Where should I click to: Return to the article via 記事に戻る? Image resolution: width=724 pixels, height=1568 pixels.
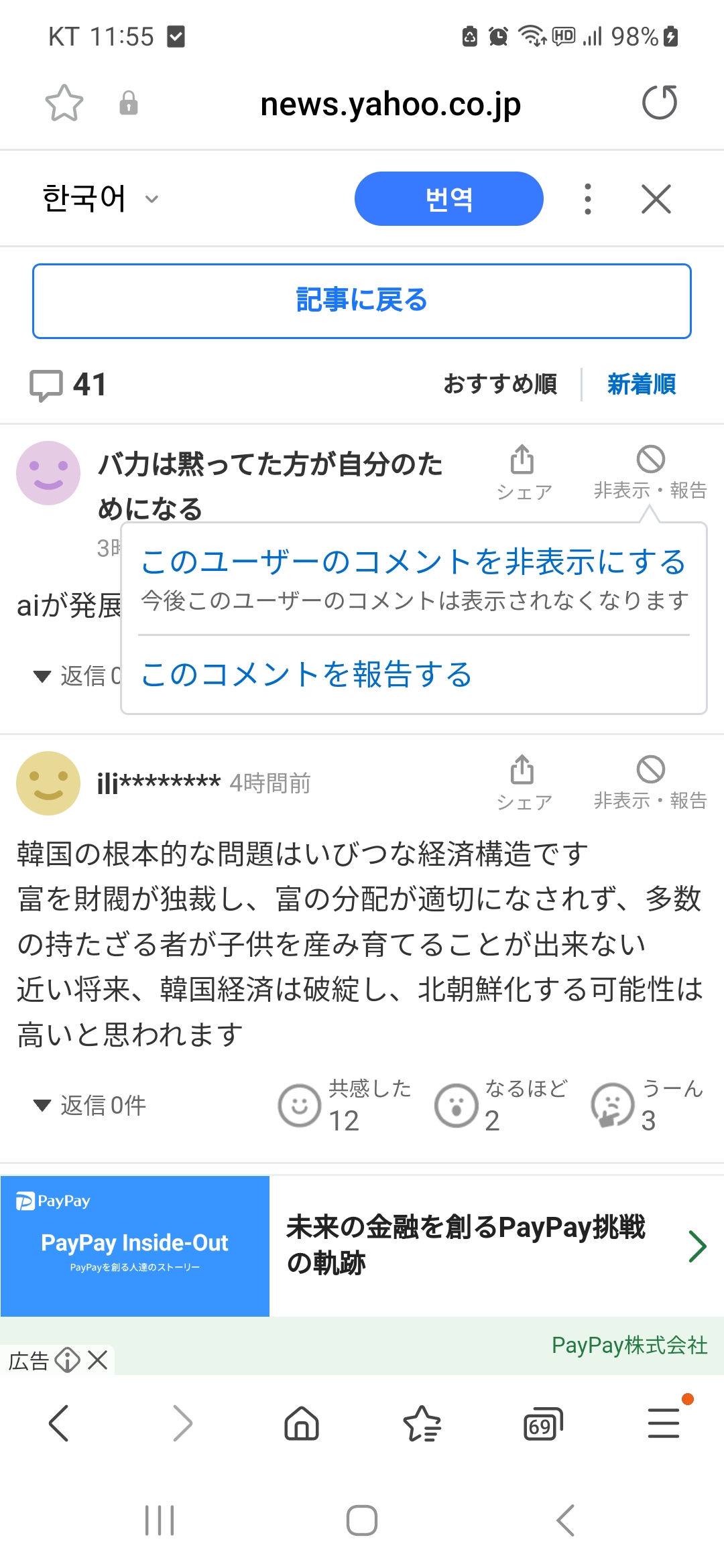[x=362, y=301]
